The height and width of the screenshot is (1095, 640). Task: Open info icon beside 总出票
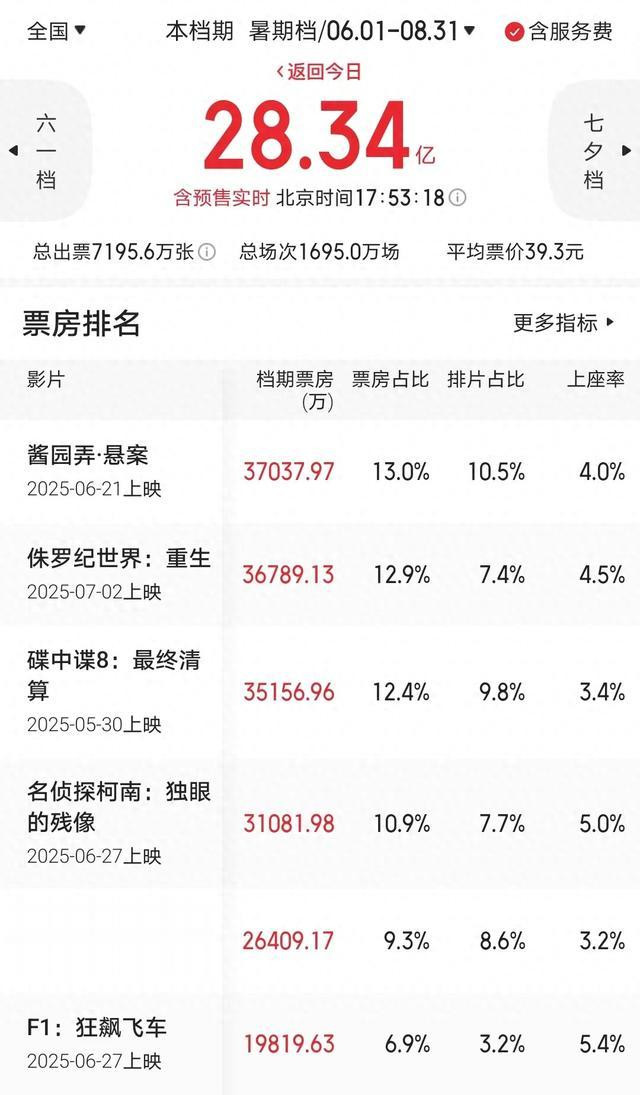(x=207, y=252)
